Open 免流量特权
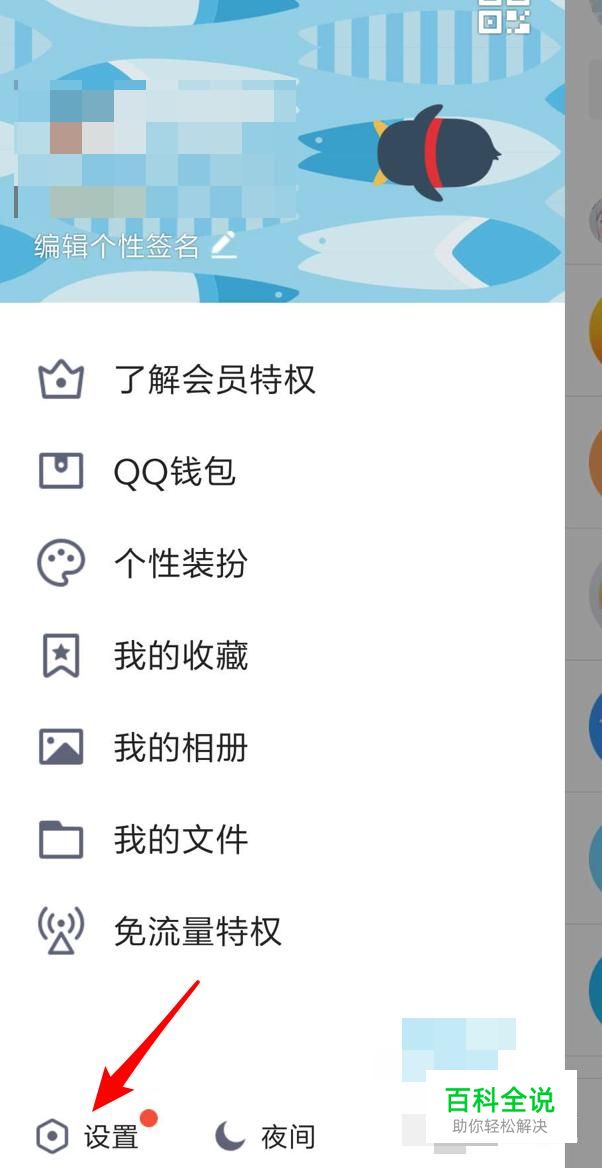This screenshot has width=602, height=1168. pyautogui.click(x=197, y=932)
